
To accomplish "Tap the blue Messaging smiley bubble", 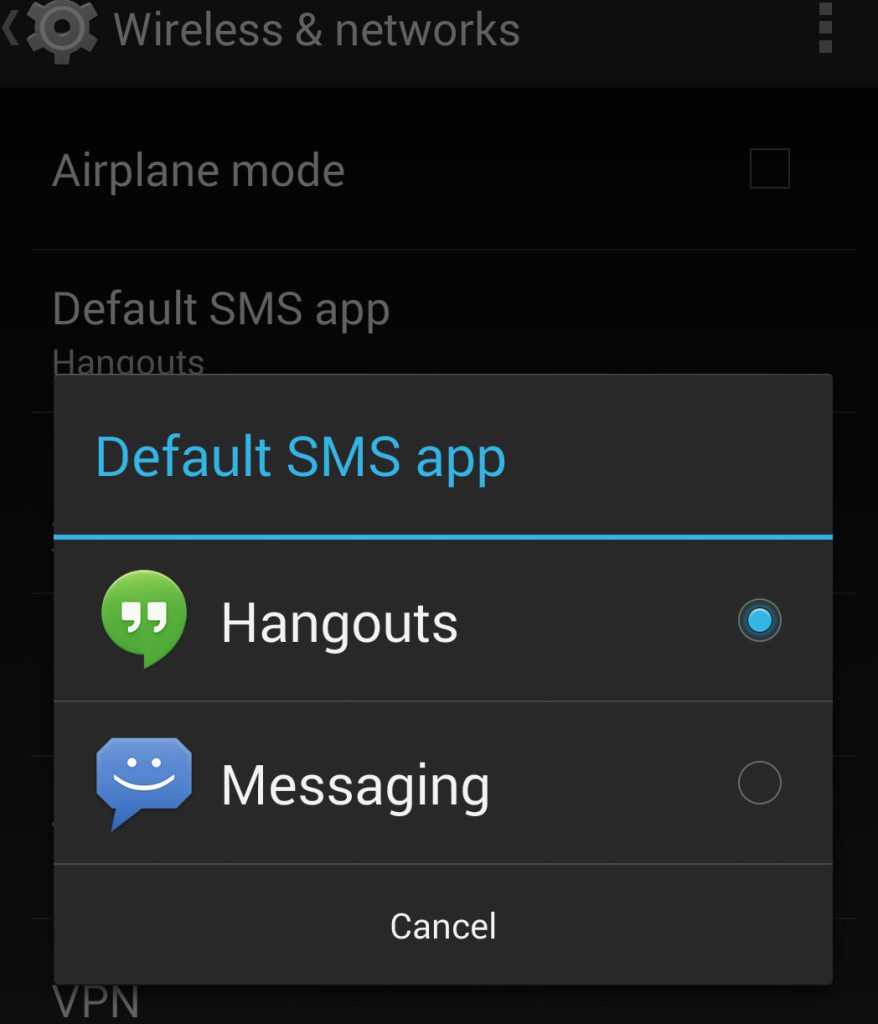I will 142,781.
